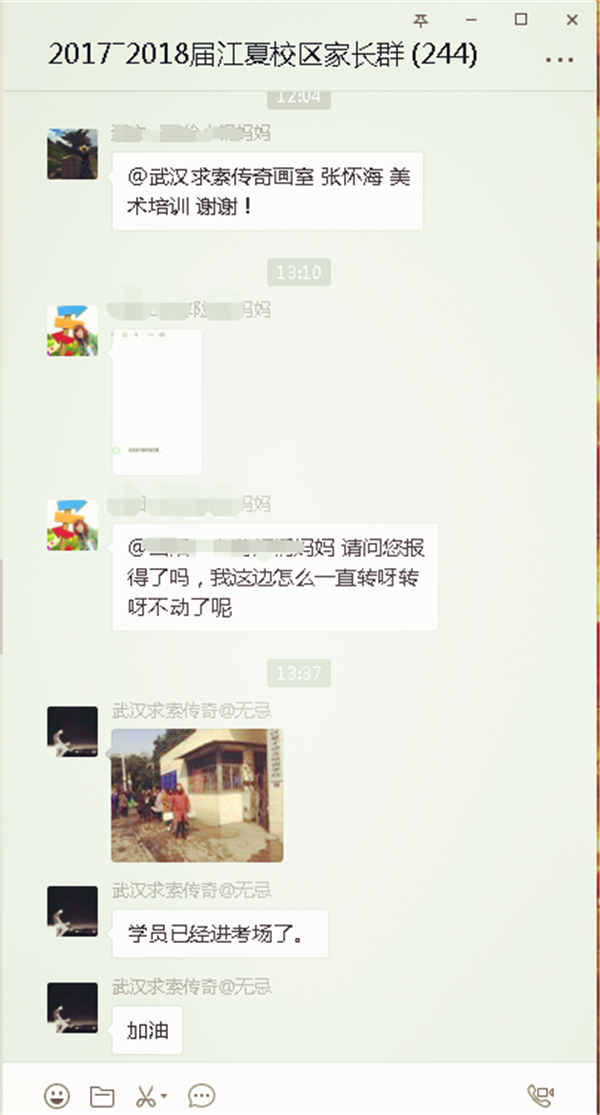This screenshot has height=1115, width=600.
Task: Open chat history bubble icon
Action: point(201,1095)
